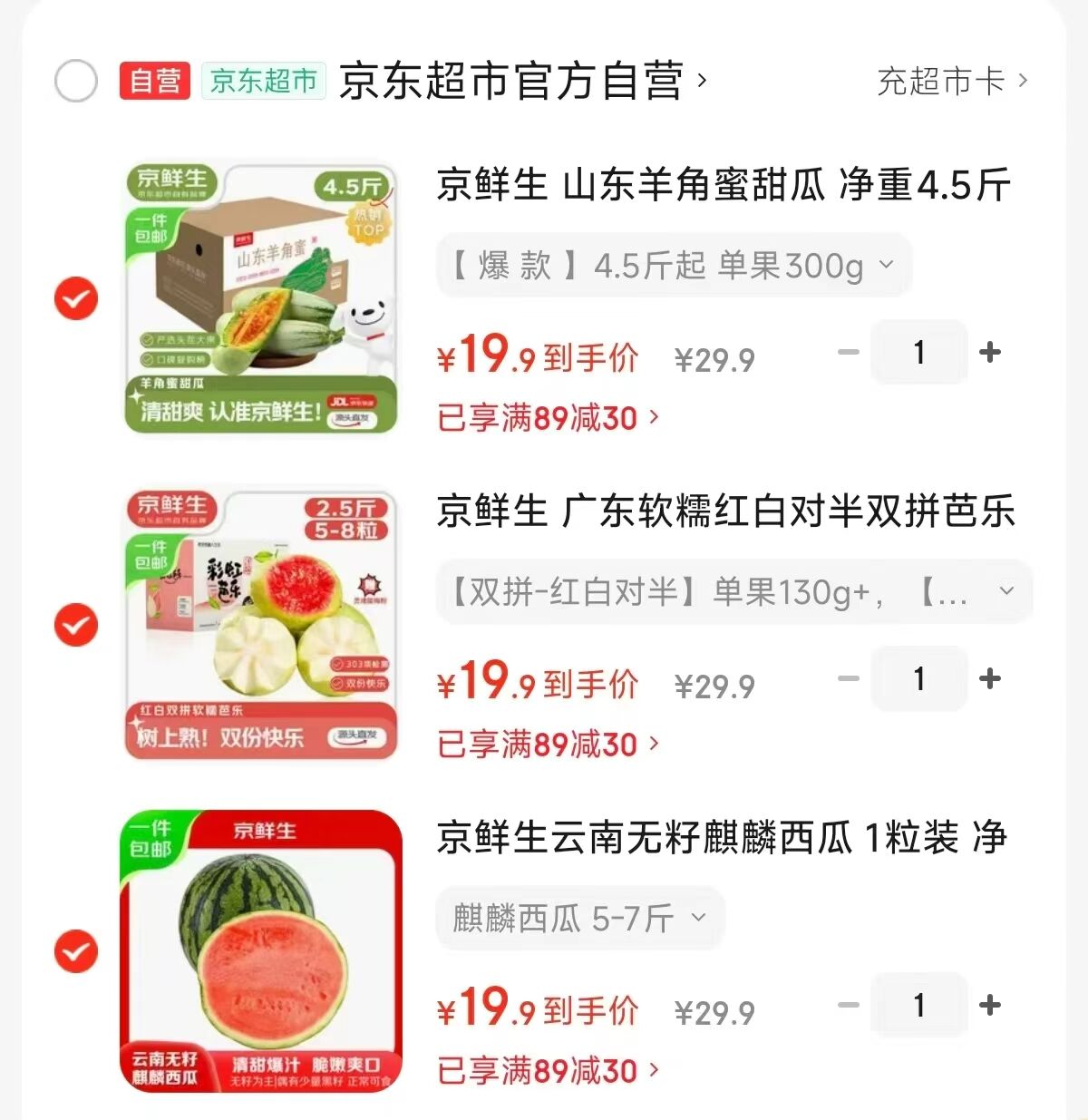
Task: Uncheck the 红白对半双拼芭乐 item
Action: 76,625
